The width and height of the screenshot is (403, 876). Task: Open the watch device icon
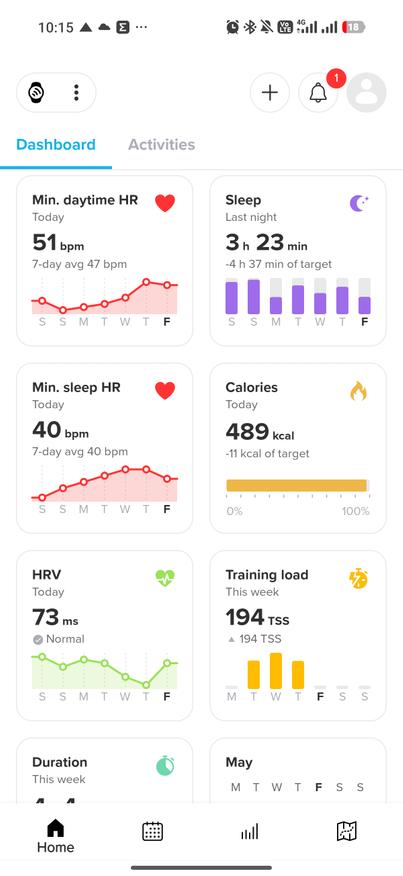pos(37,93)
